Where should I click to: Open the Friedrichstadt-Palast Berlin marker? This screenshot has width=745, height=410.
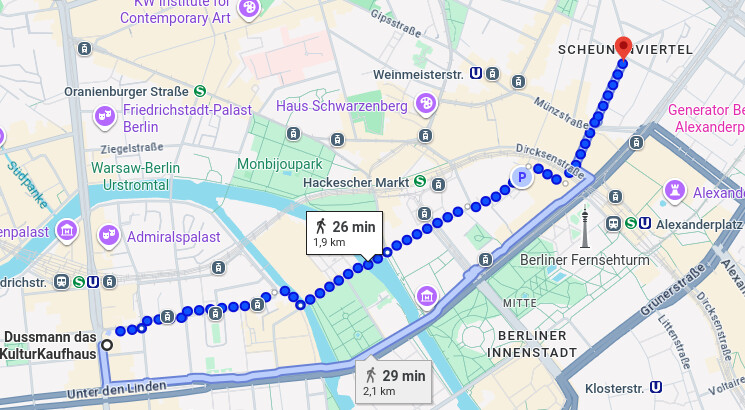pos(105,119)
